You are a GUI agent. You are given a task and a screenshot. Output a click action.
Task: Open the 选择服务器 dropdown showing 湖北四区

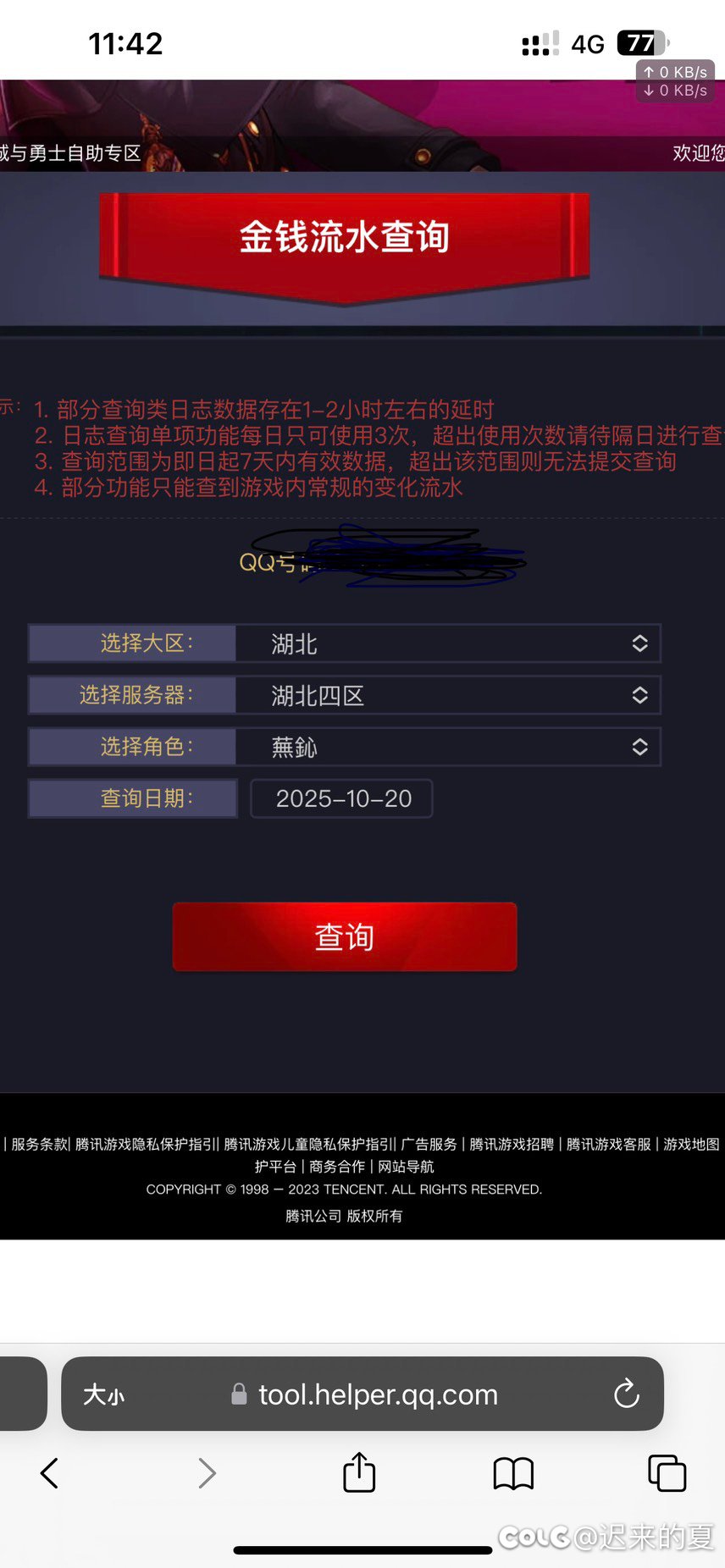[446, 695]
